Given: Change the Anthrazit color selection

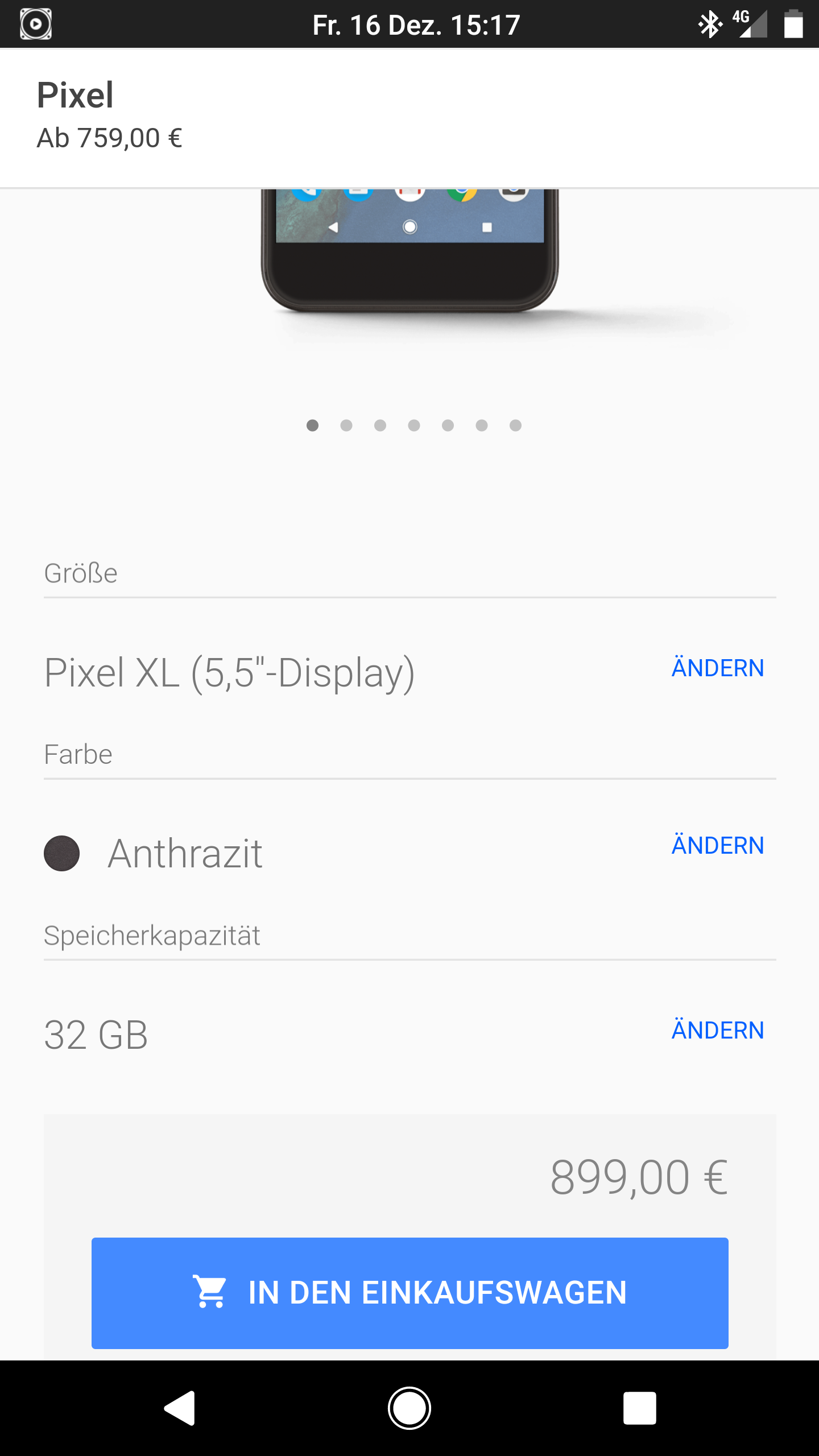Looking at the screenshot, I should [x=717, y=845].
